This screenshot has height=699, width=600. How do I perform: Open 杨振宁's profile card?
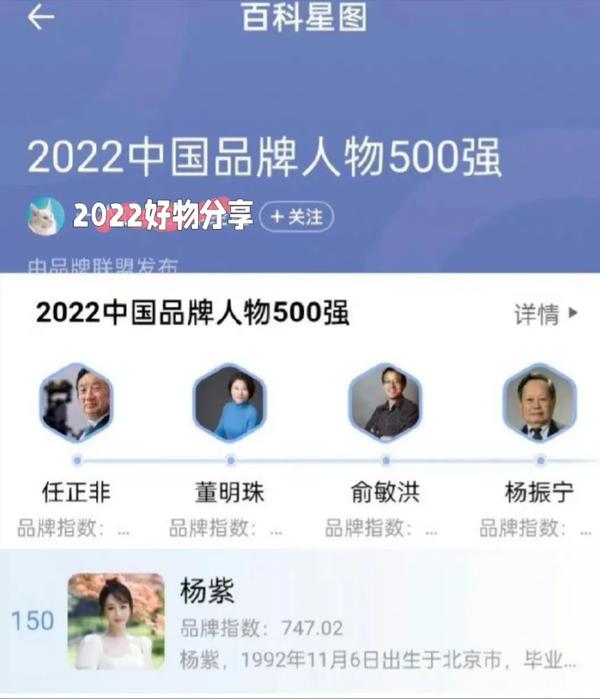pyautogui.click(x=539, y=404)
